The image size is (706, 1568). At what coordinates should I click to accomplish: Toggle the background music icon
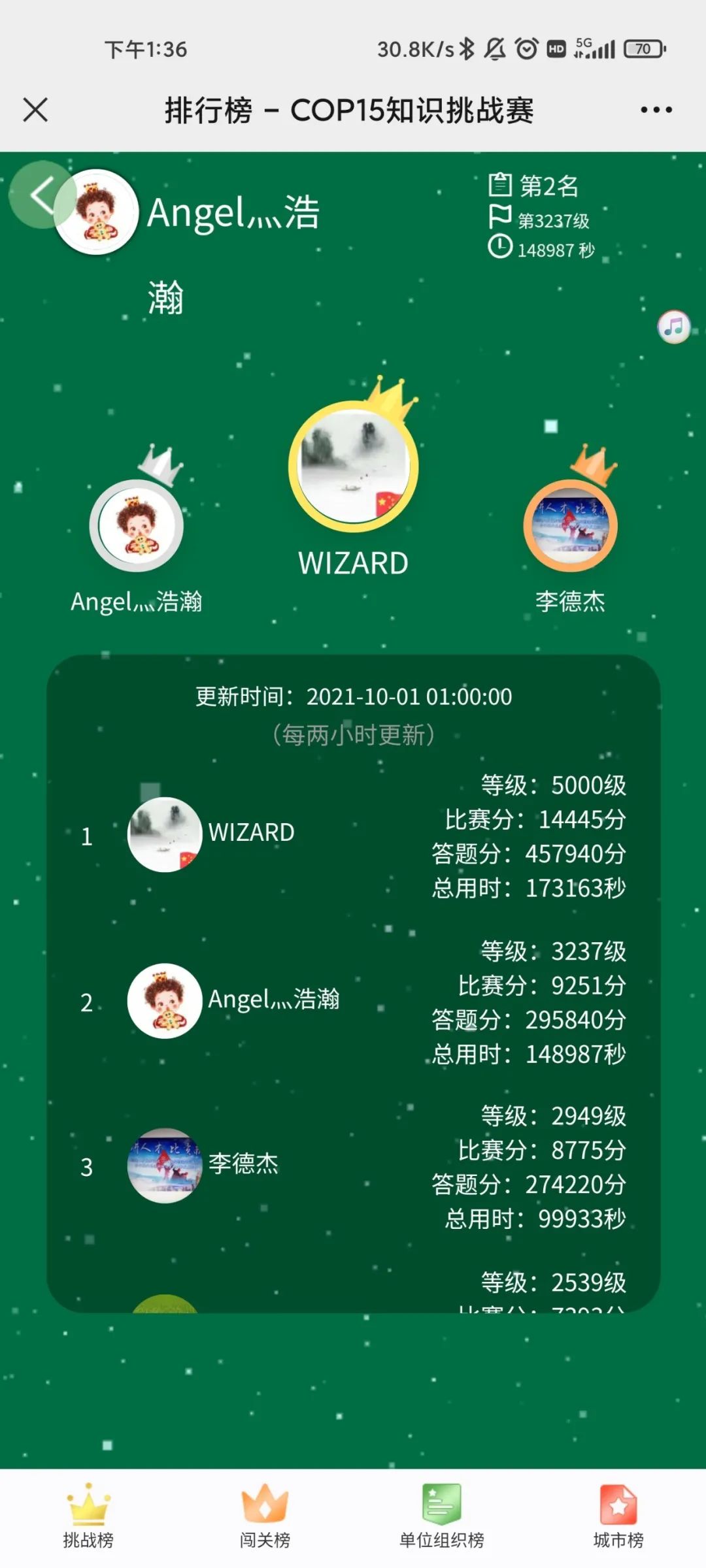[673, 327]
